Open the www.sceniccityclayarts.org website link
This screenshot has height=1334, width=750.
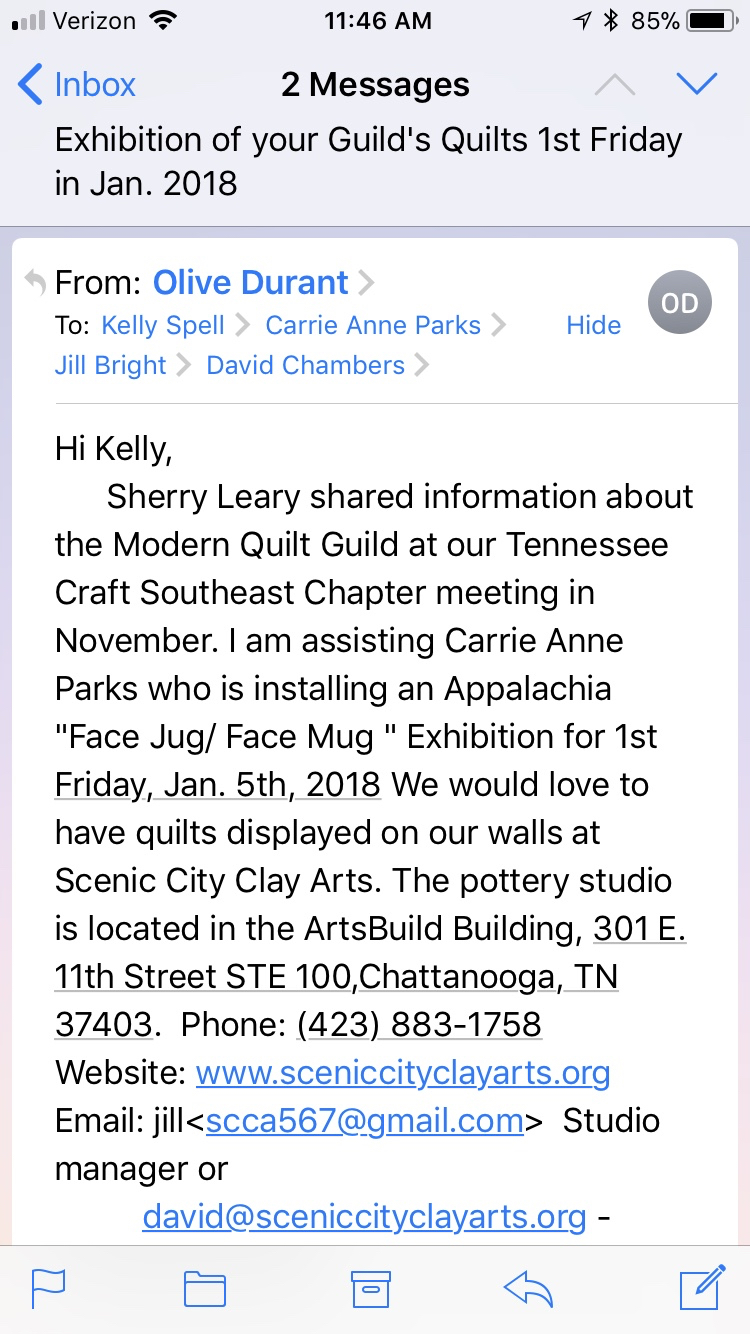click(x=403, y=1073)
